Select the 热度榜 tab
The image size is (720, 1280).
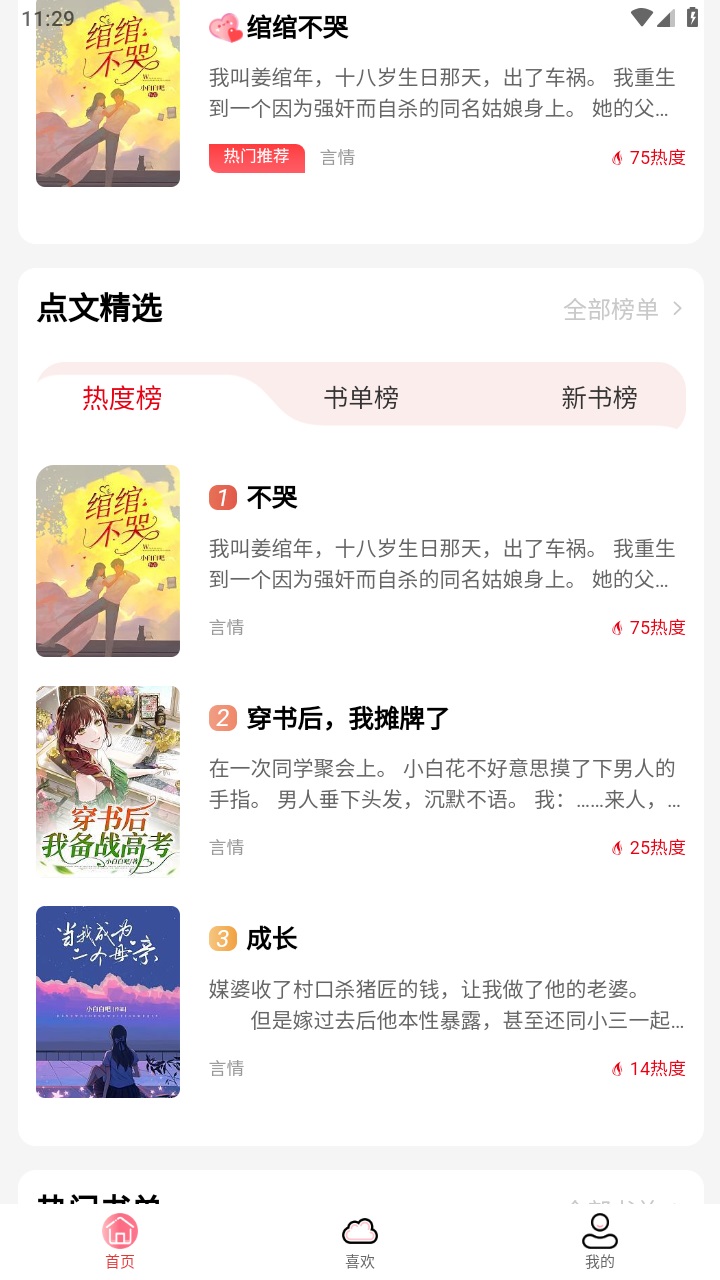point(120,397)
